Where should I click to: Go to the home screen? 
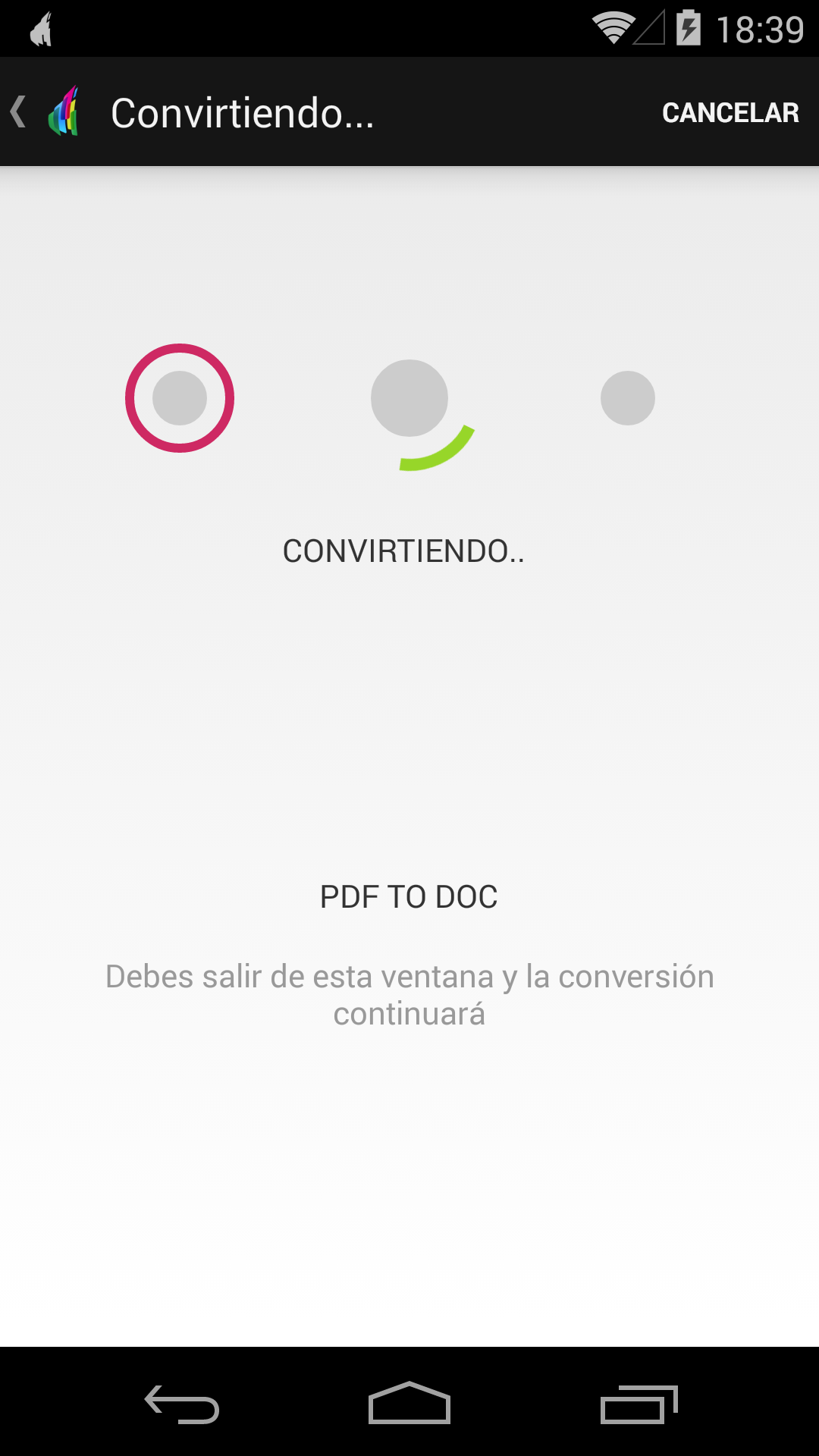tap(409, 1403)
